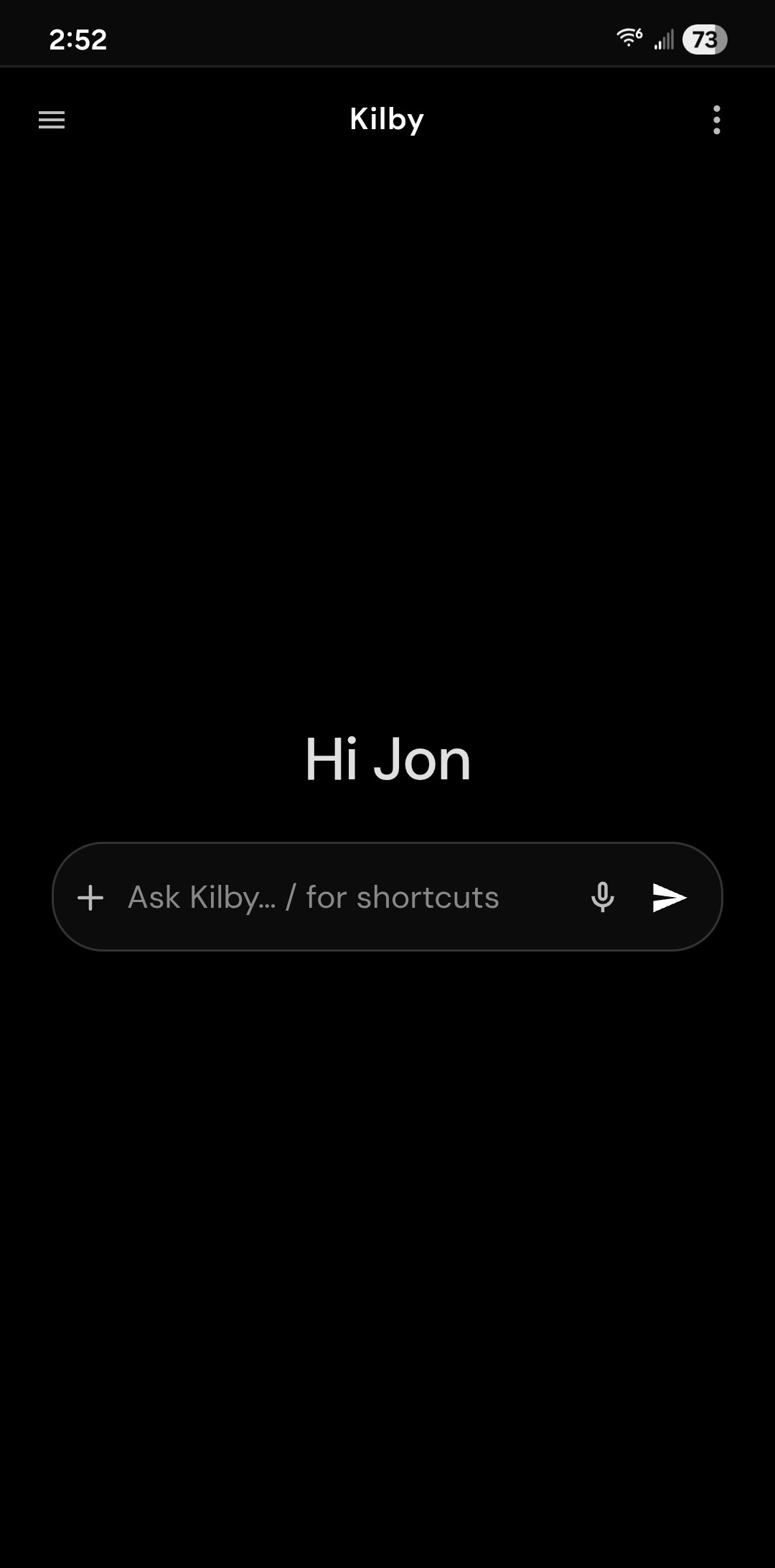The height and width of the screenshot is (1568, 775).
Task: Focus the Ask Kilby input field
Action: pos(352,897)
